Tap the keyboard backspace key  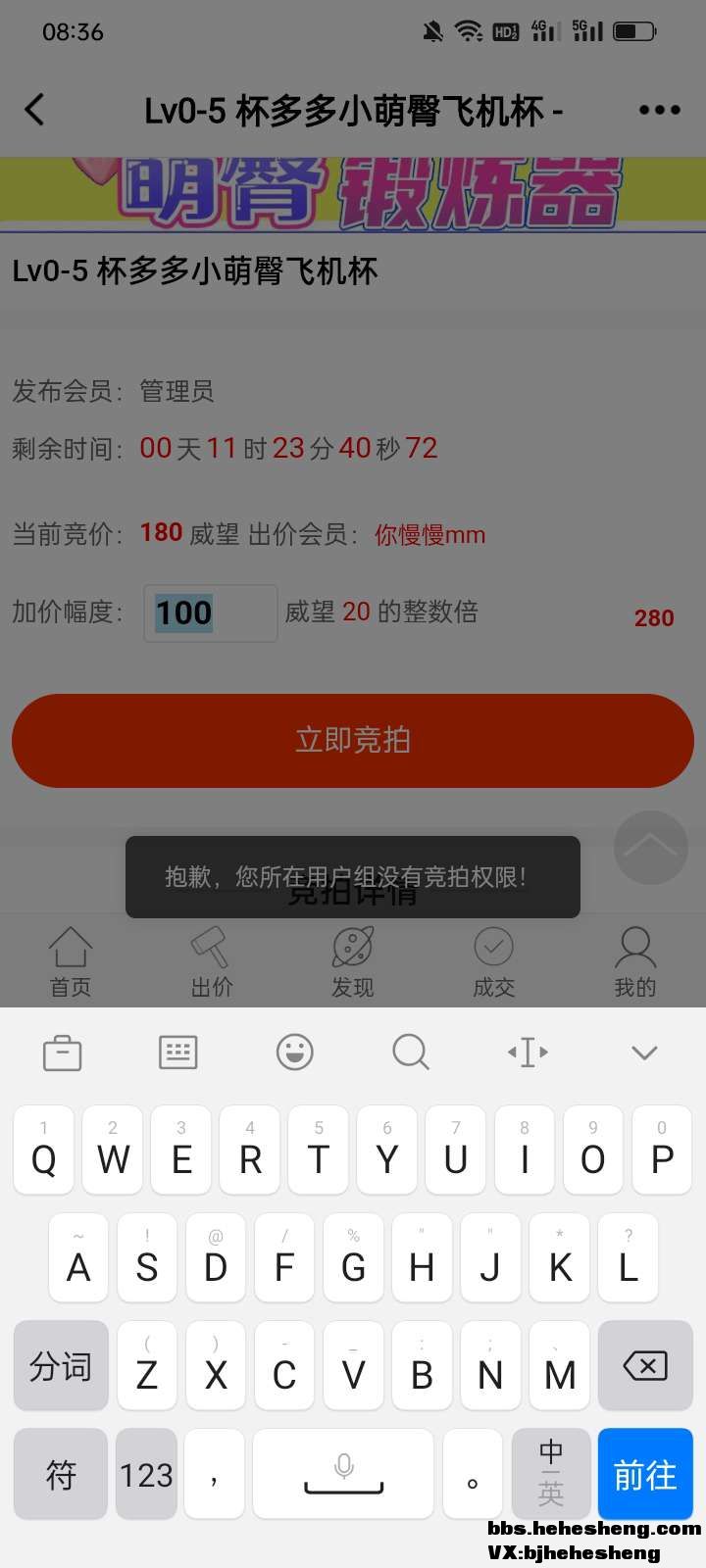(644, 1366)
